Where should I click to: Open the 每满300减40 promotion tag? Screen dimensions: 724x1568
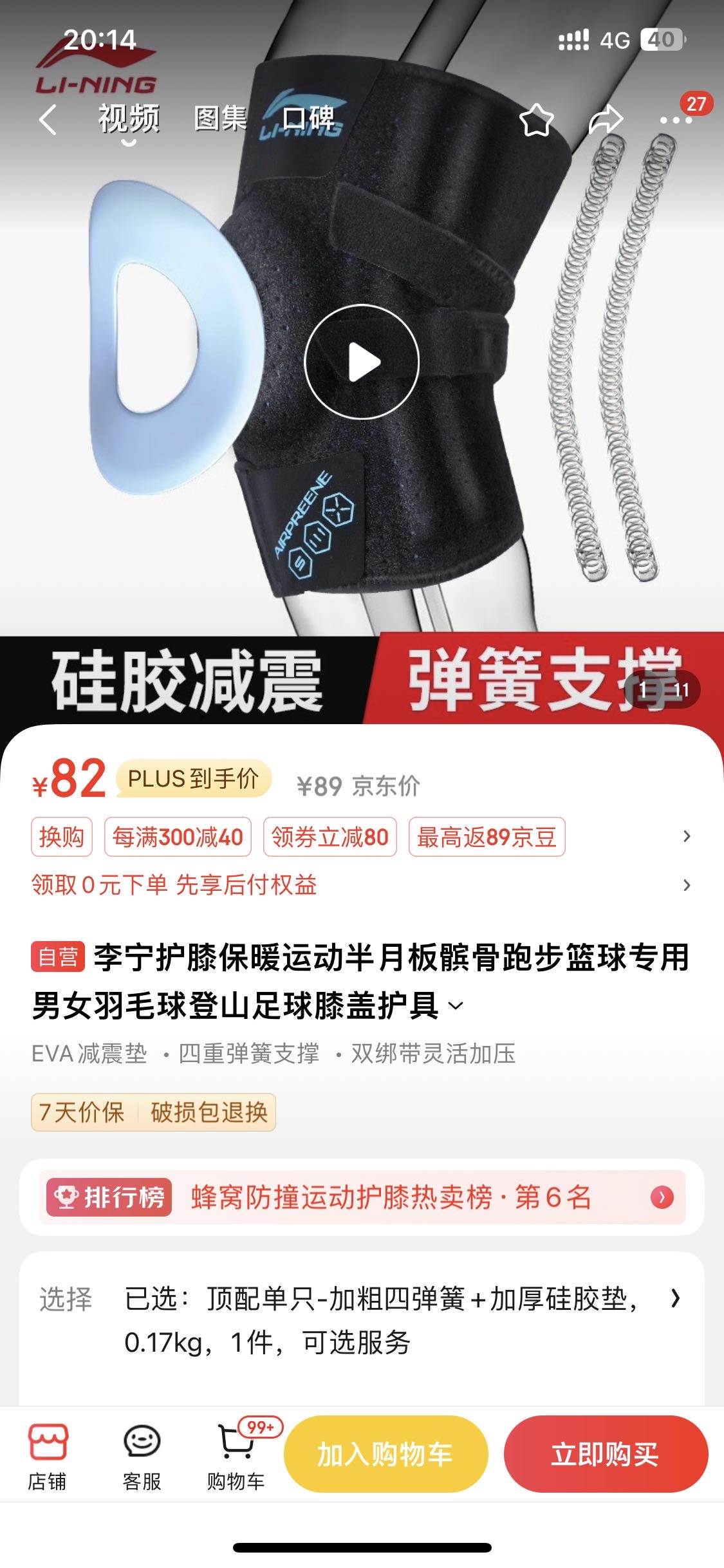pos(178,837)
